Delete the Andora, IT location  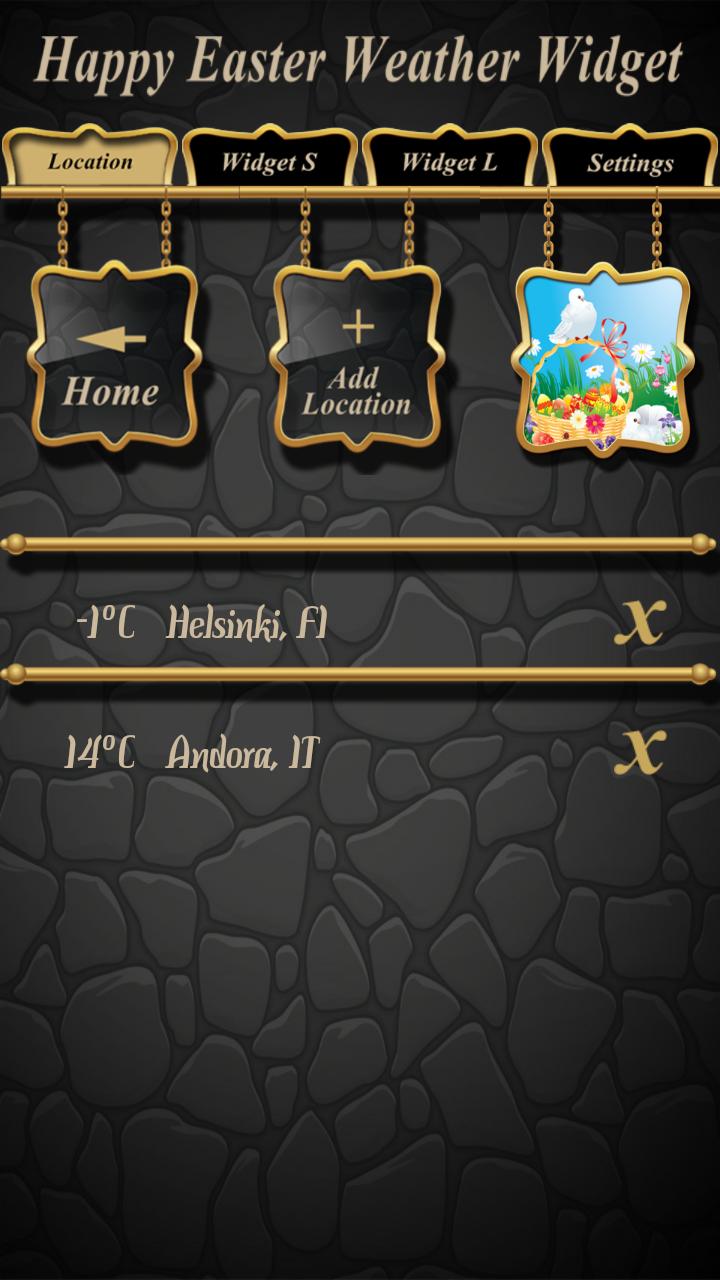pyautogui.click(x=639, y=750)
